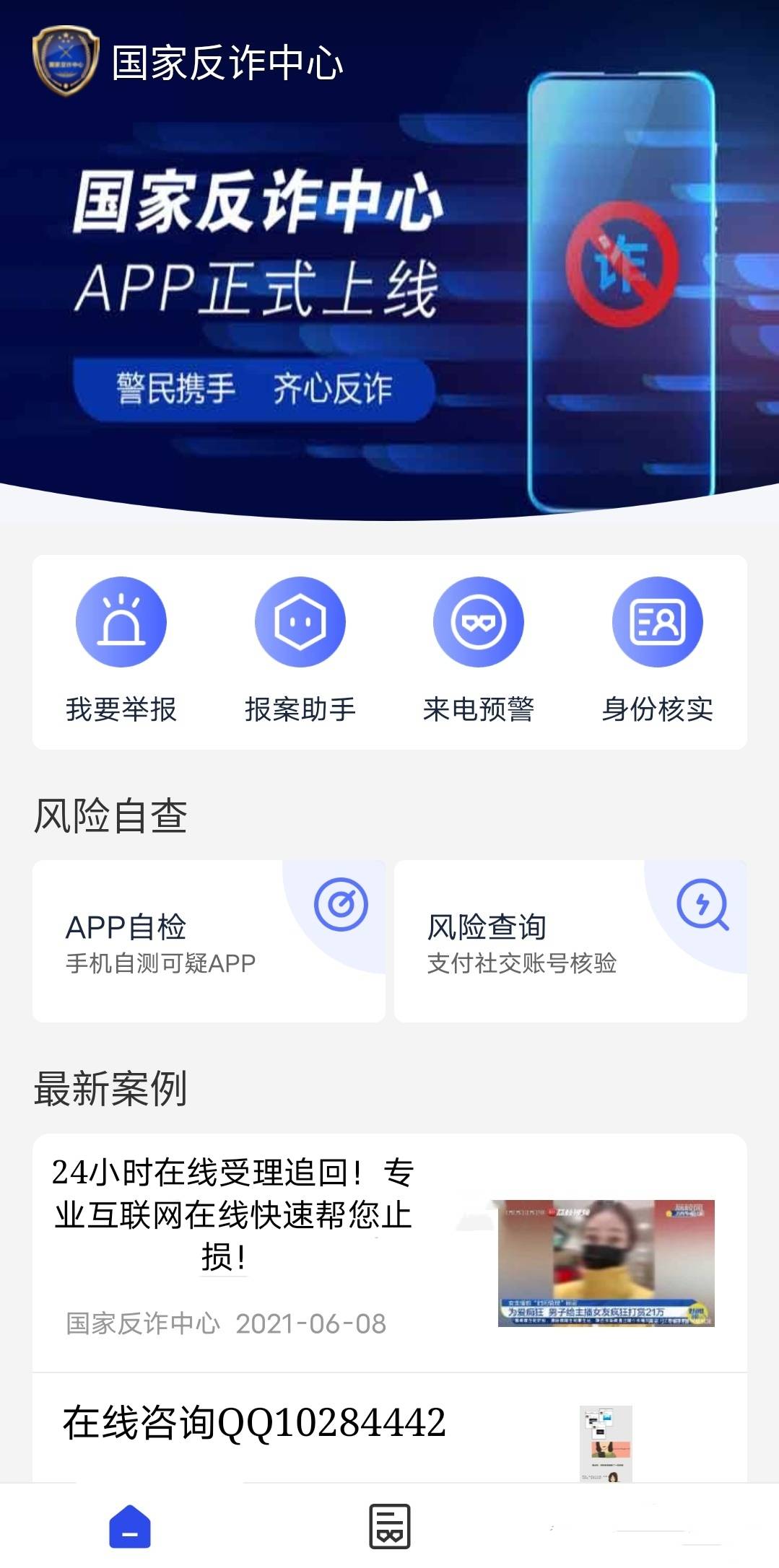Open the 报案助手 shortcut

pyautogui.click(x=300, y=650)
